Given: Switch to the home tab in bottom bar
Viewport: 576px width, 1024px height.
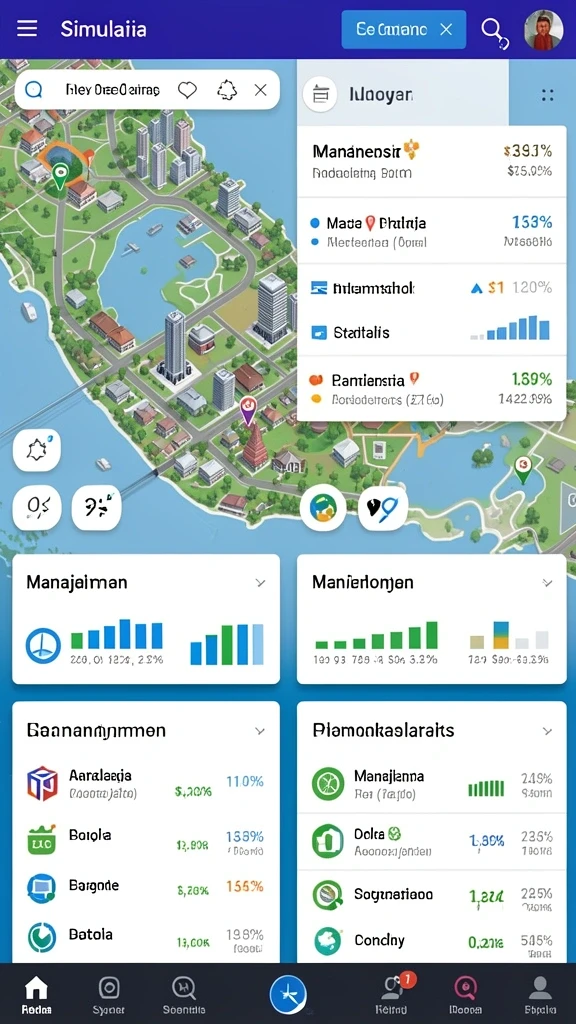Looking at the screenshot, I should [36, 995].
